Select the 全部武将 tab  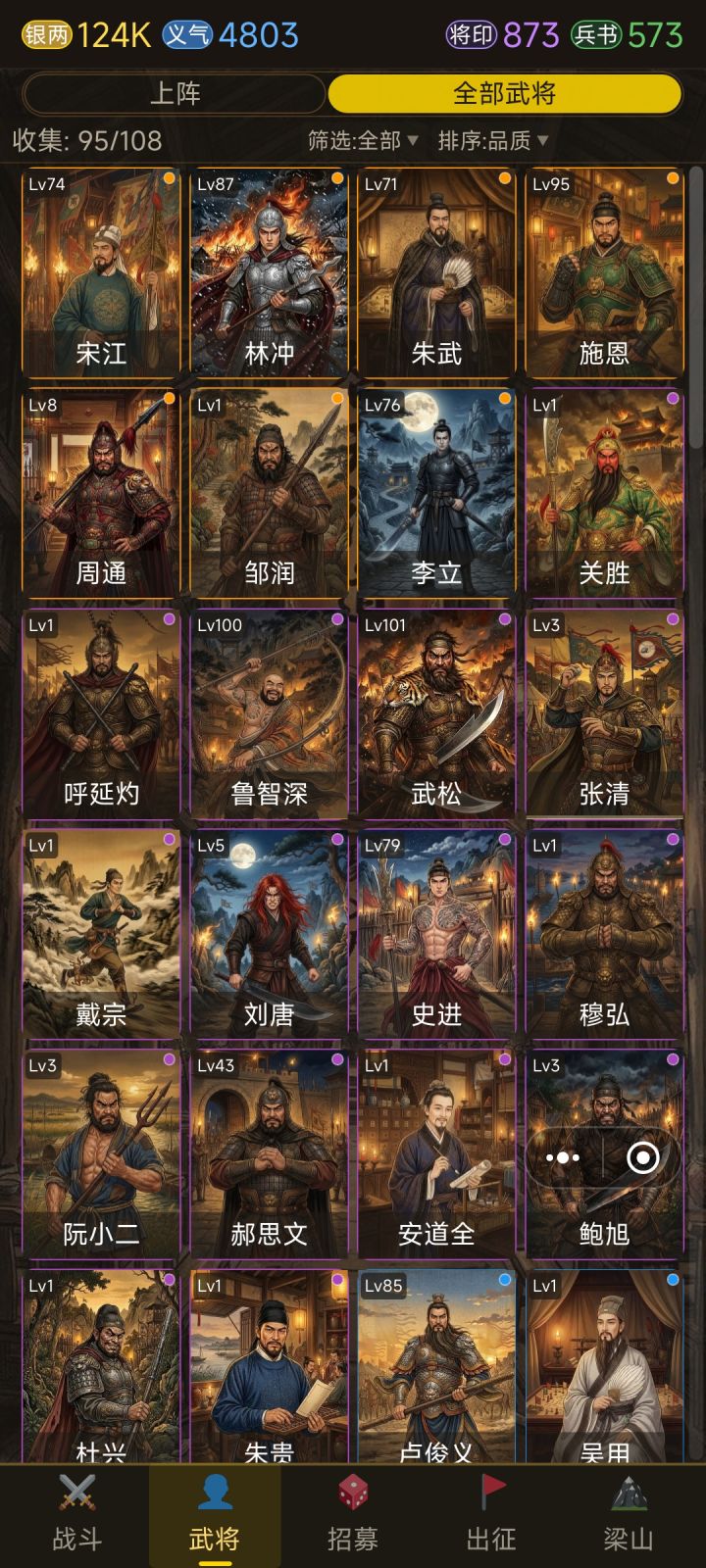click(x=504, y=94)
